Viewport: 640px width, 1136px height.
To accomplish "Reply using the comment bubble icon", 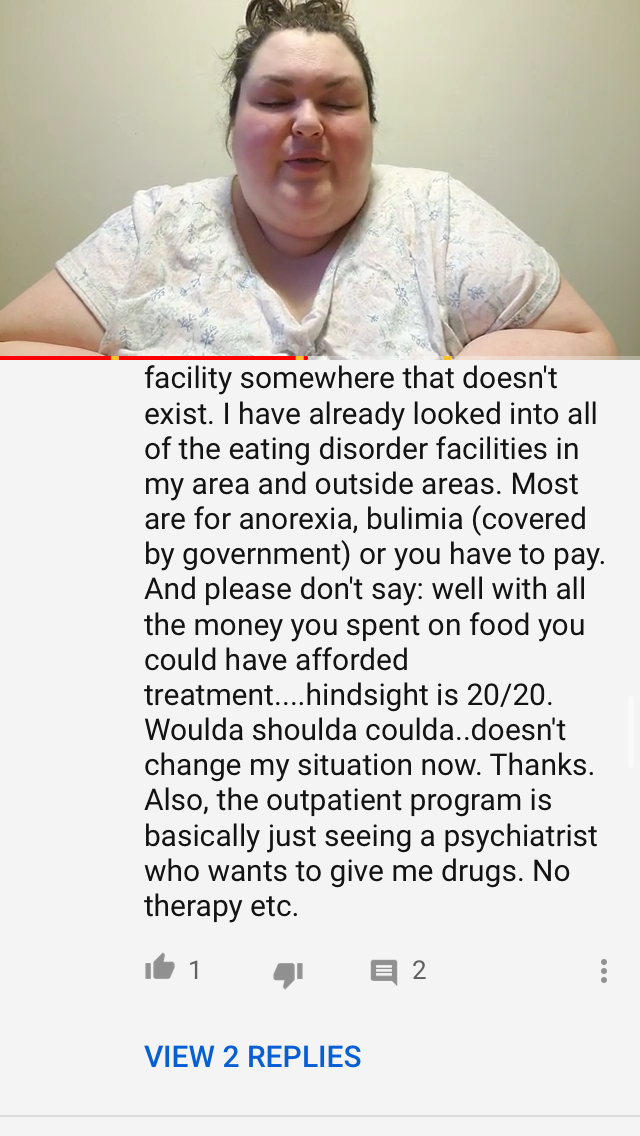I will point(384,972).
